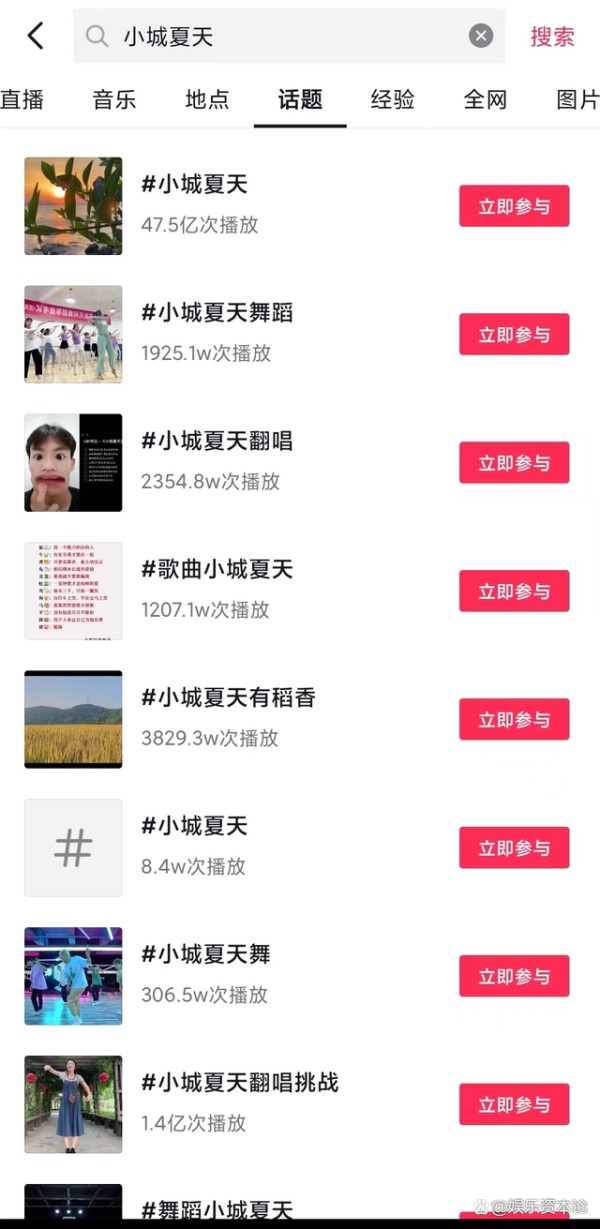The width and height of the screenshot is (600, 1229).
Task: Open the #舞蹈小城夏天 topic row
Action: coord(217,1210)
